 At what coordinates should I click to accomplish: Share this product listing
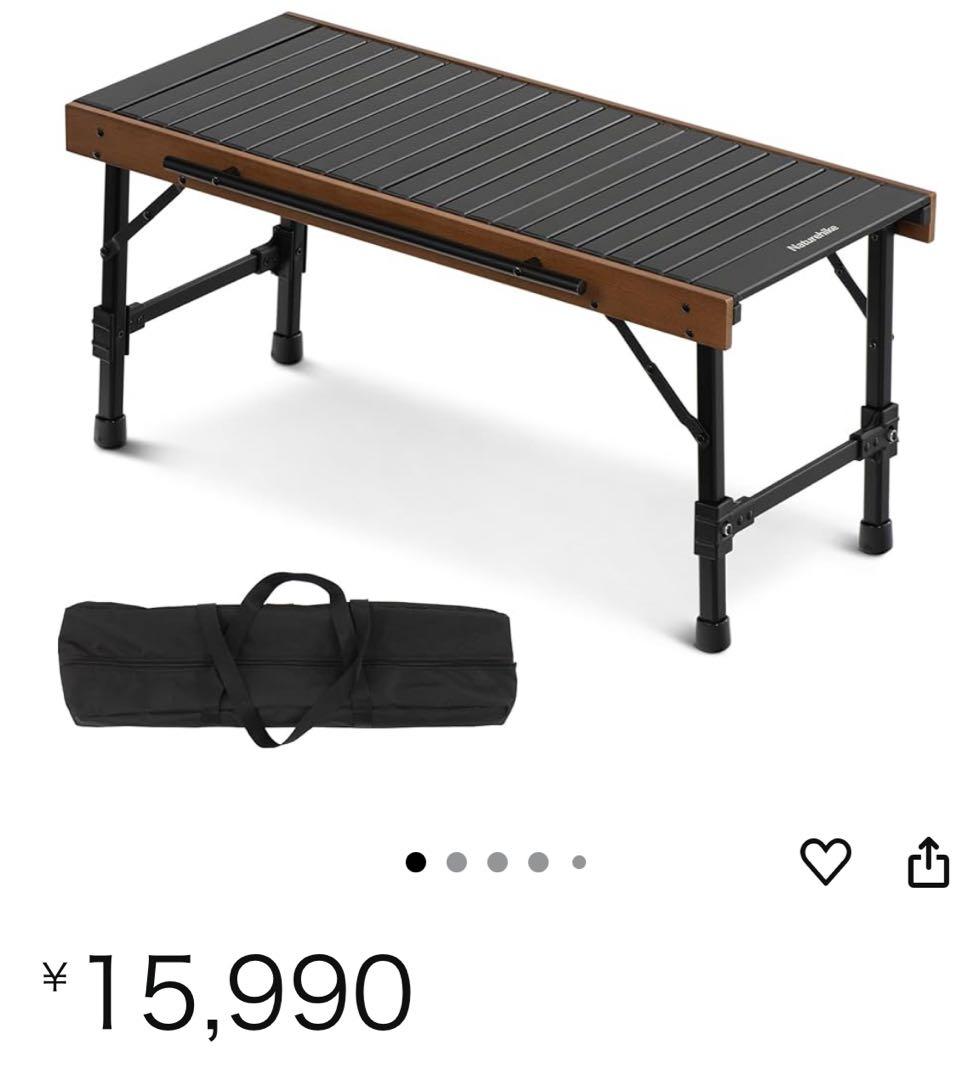tap(927, 861)
